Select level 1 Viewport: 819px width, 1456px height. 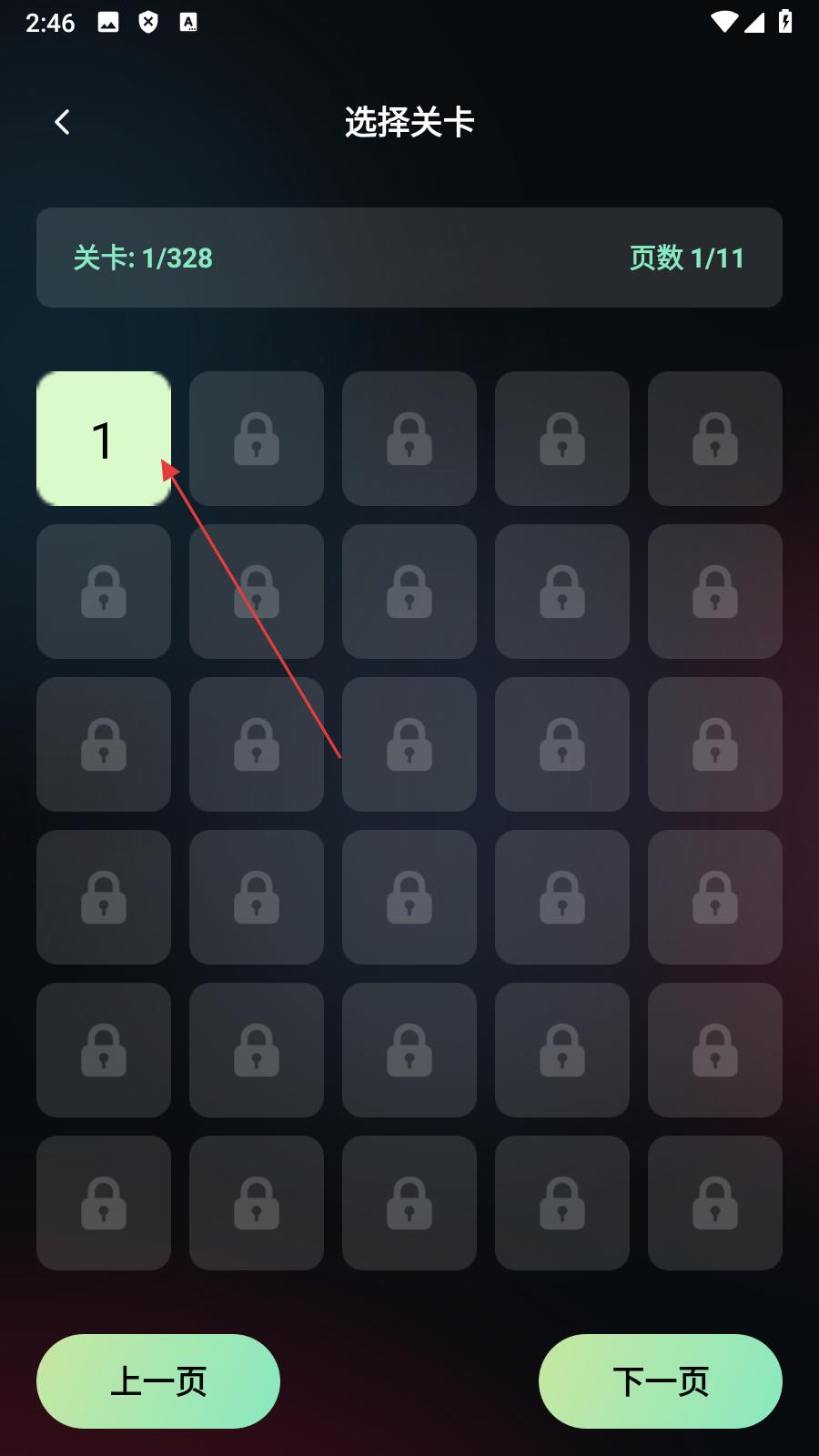click(103, 439)
